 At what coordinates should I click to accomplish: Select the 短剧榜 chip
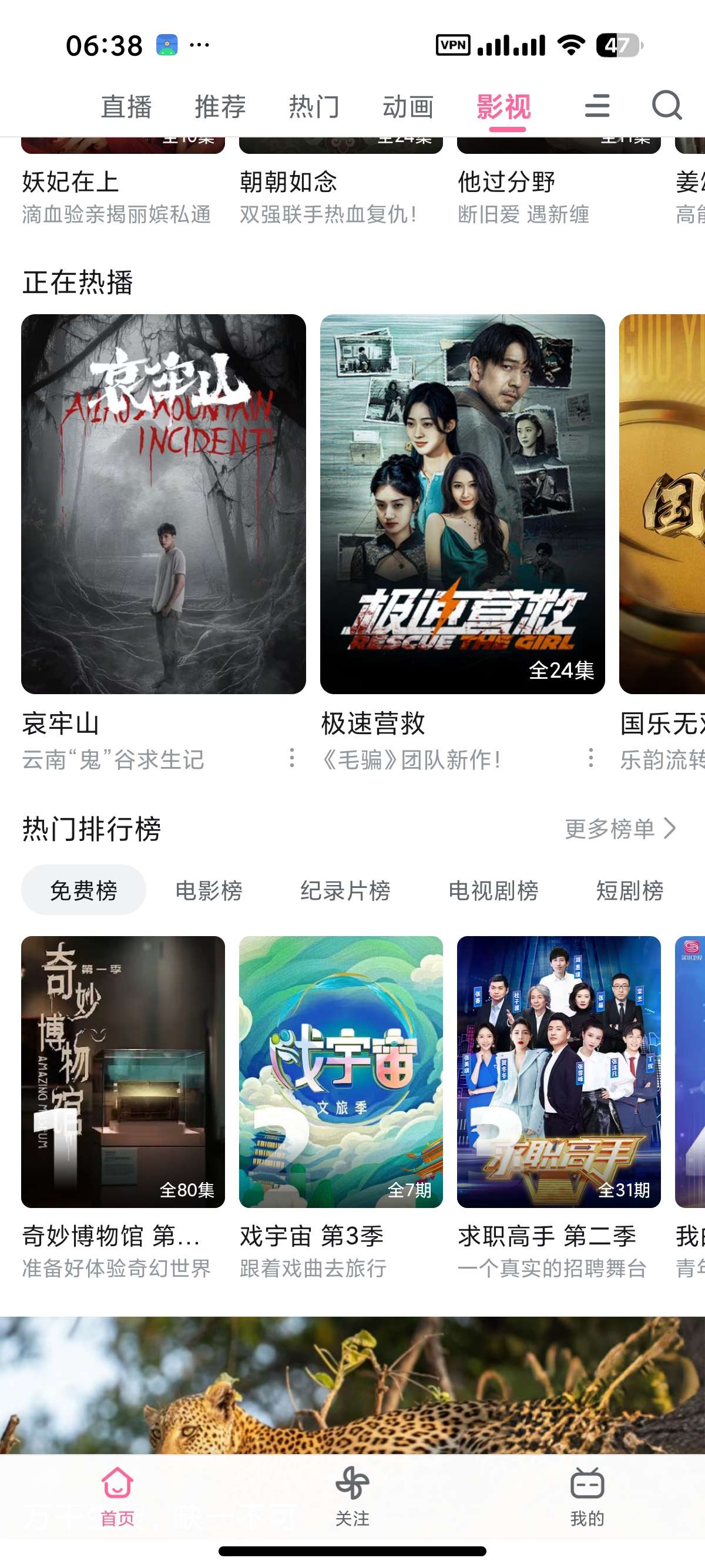[630, 890]
